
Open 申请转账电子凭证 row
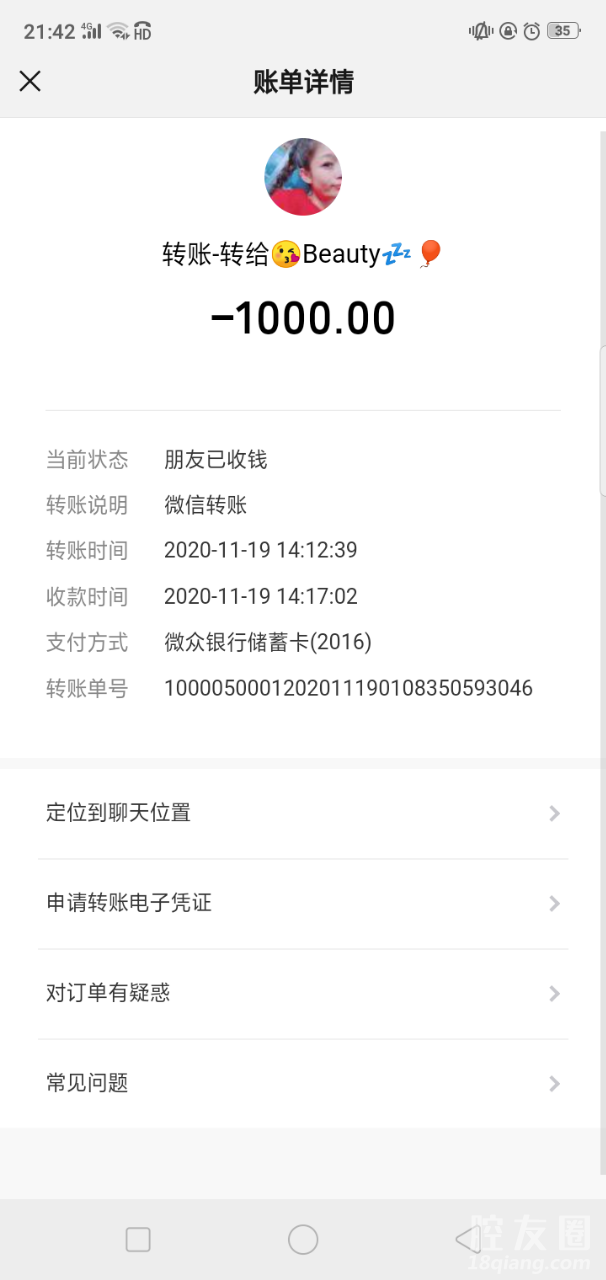(x=303, y=903)
